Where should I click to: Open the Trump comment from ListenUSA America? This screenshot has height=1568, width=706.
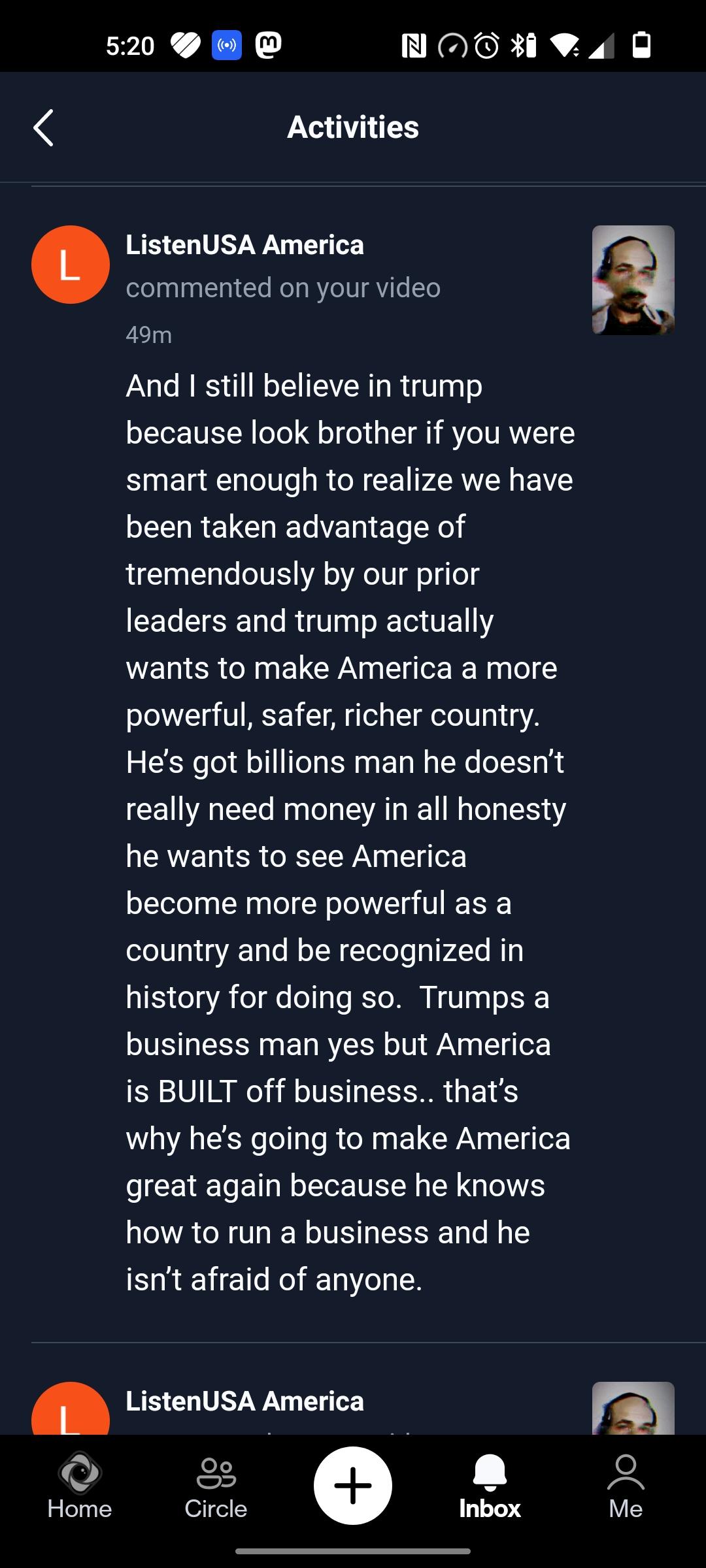350,832
